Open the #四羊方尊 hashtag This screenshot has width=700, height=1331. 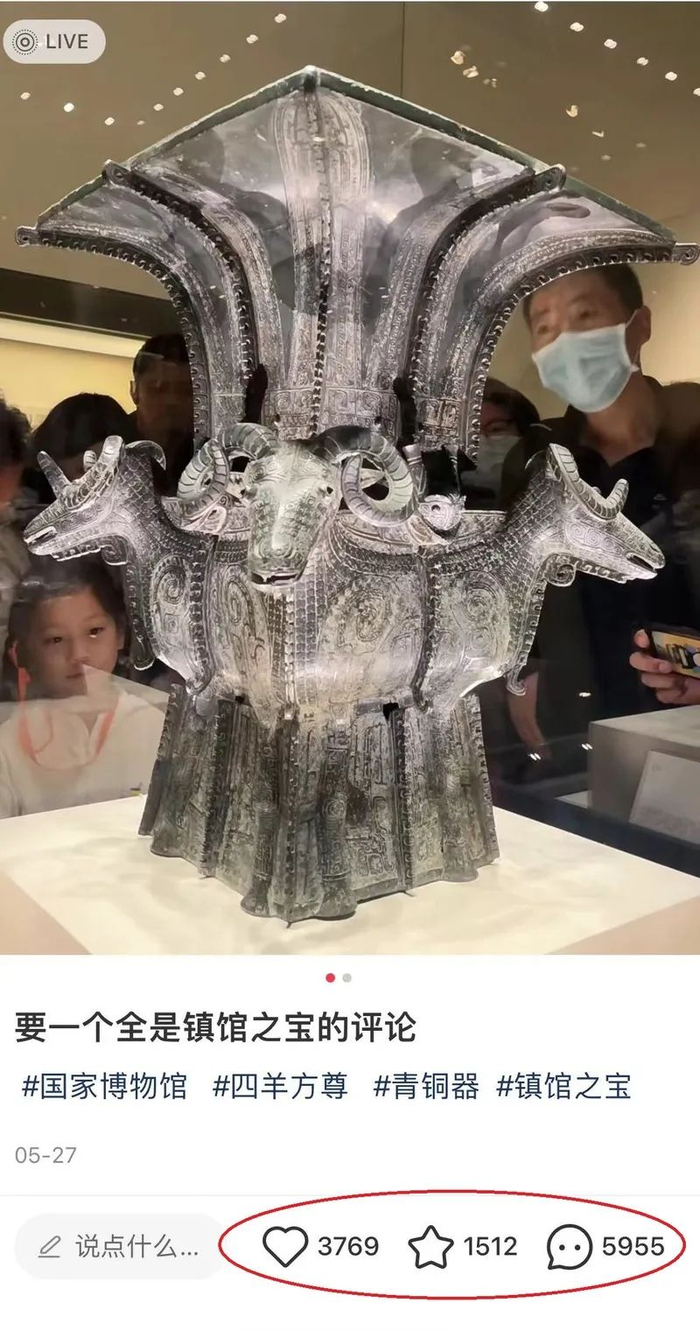click(280, 1086)
